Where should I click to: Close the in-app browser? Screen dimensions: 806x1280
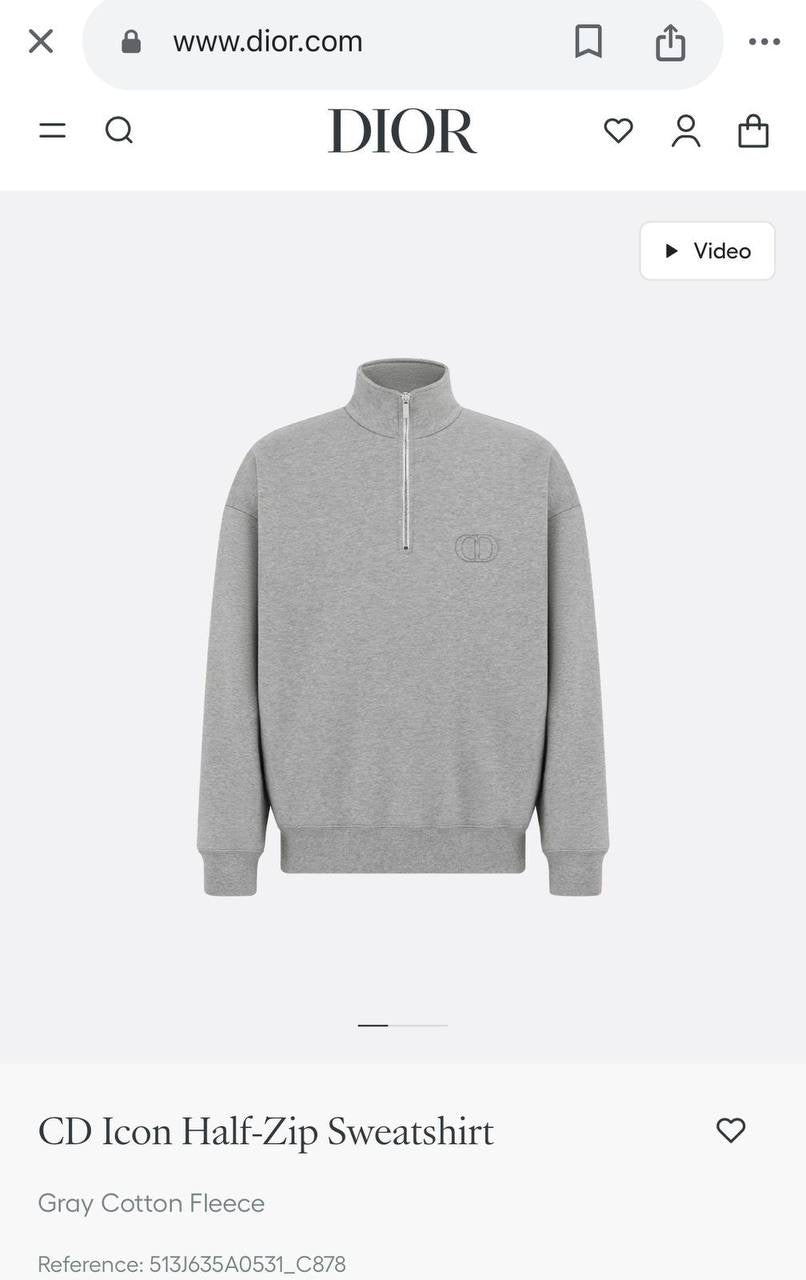[x=41, y=41]
